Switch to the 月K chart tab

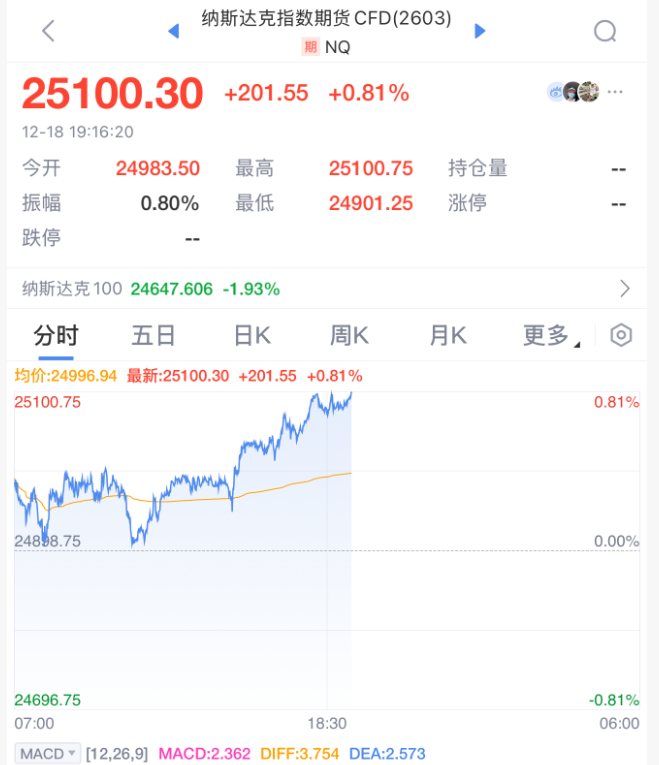pos(448,335)
